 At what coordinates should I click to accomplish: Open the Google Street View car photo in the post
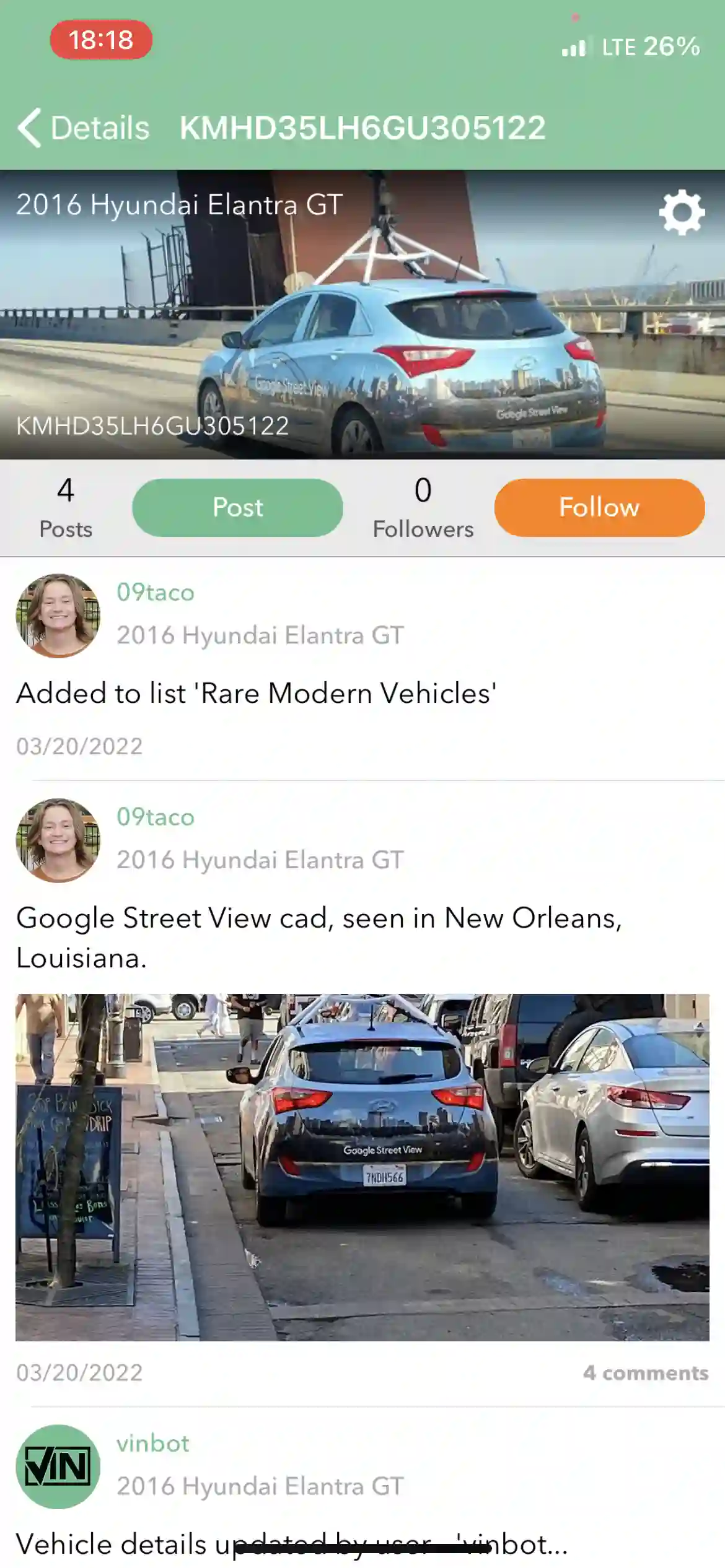tap(362, 1167)
